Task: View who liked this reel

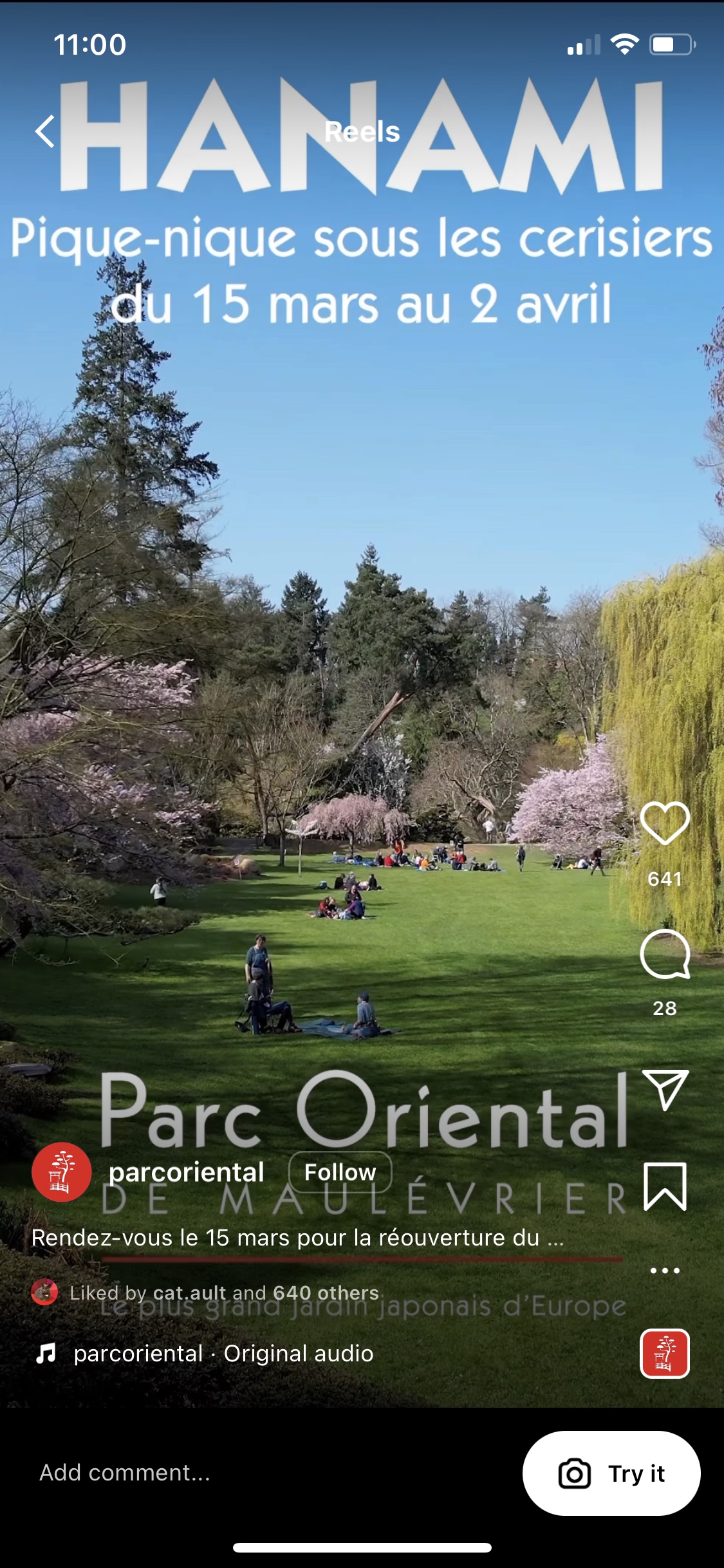Action: (x=224, y=1293)
